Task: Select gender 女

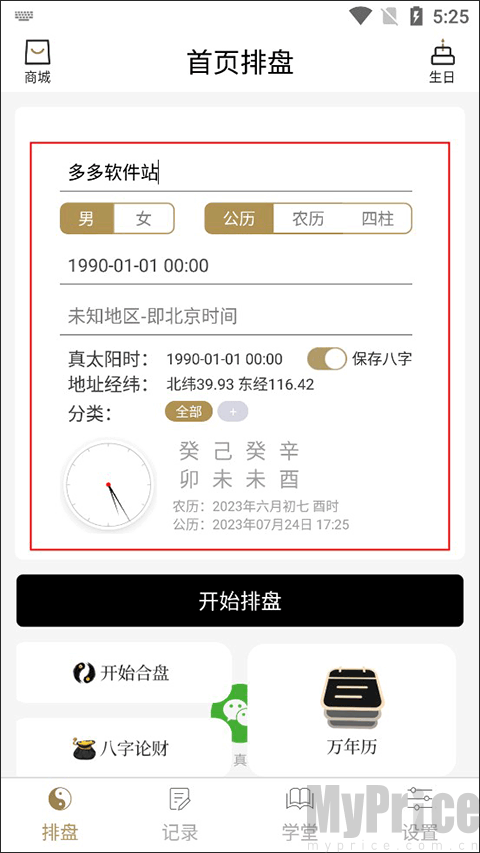Action: tap(144, 219)
